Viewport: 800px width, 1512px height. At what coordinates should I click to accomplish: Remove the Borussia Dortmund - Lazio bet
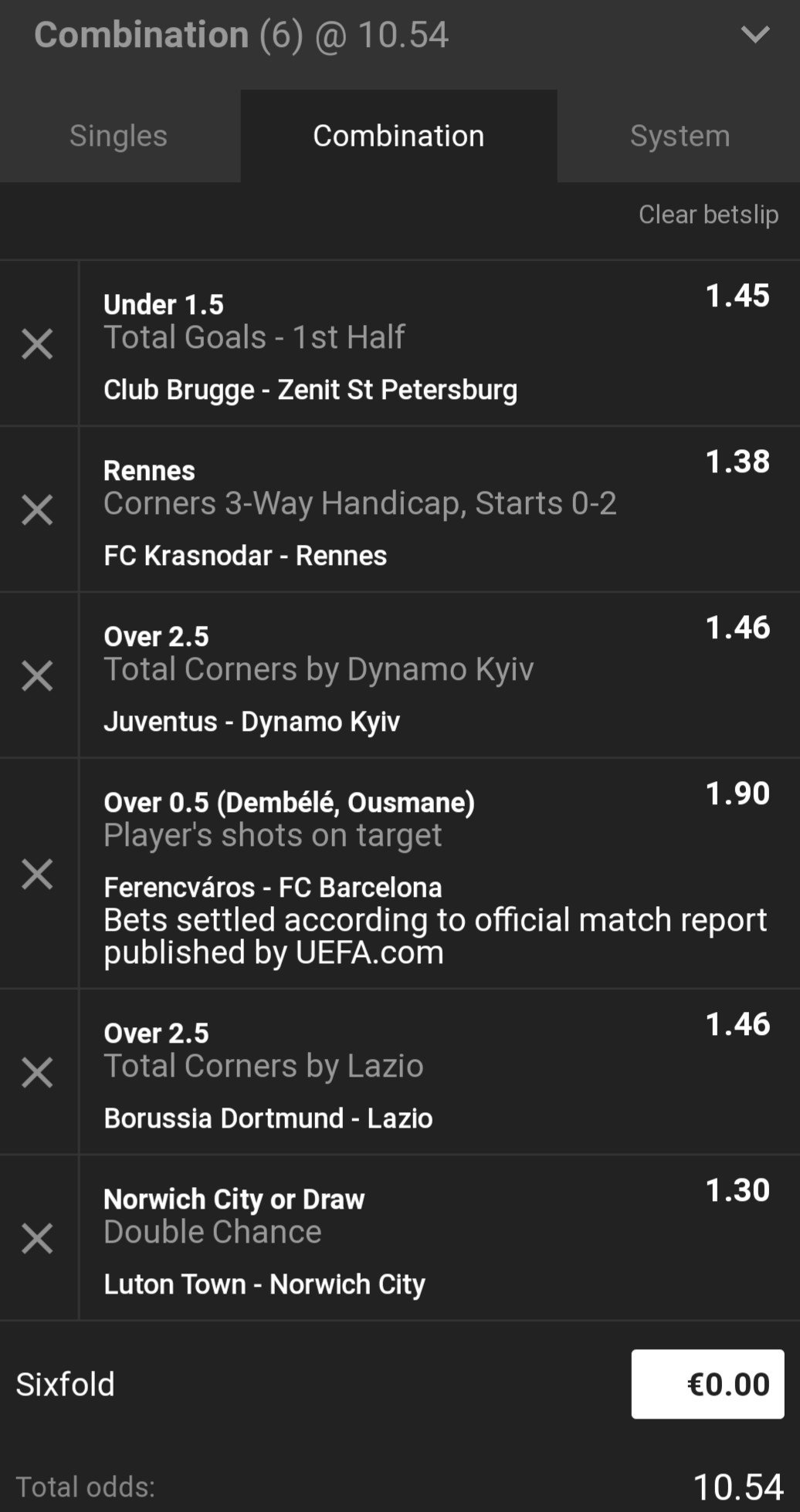pos(37,1073)
